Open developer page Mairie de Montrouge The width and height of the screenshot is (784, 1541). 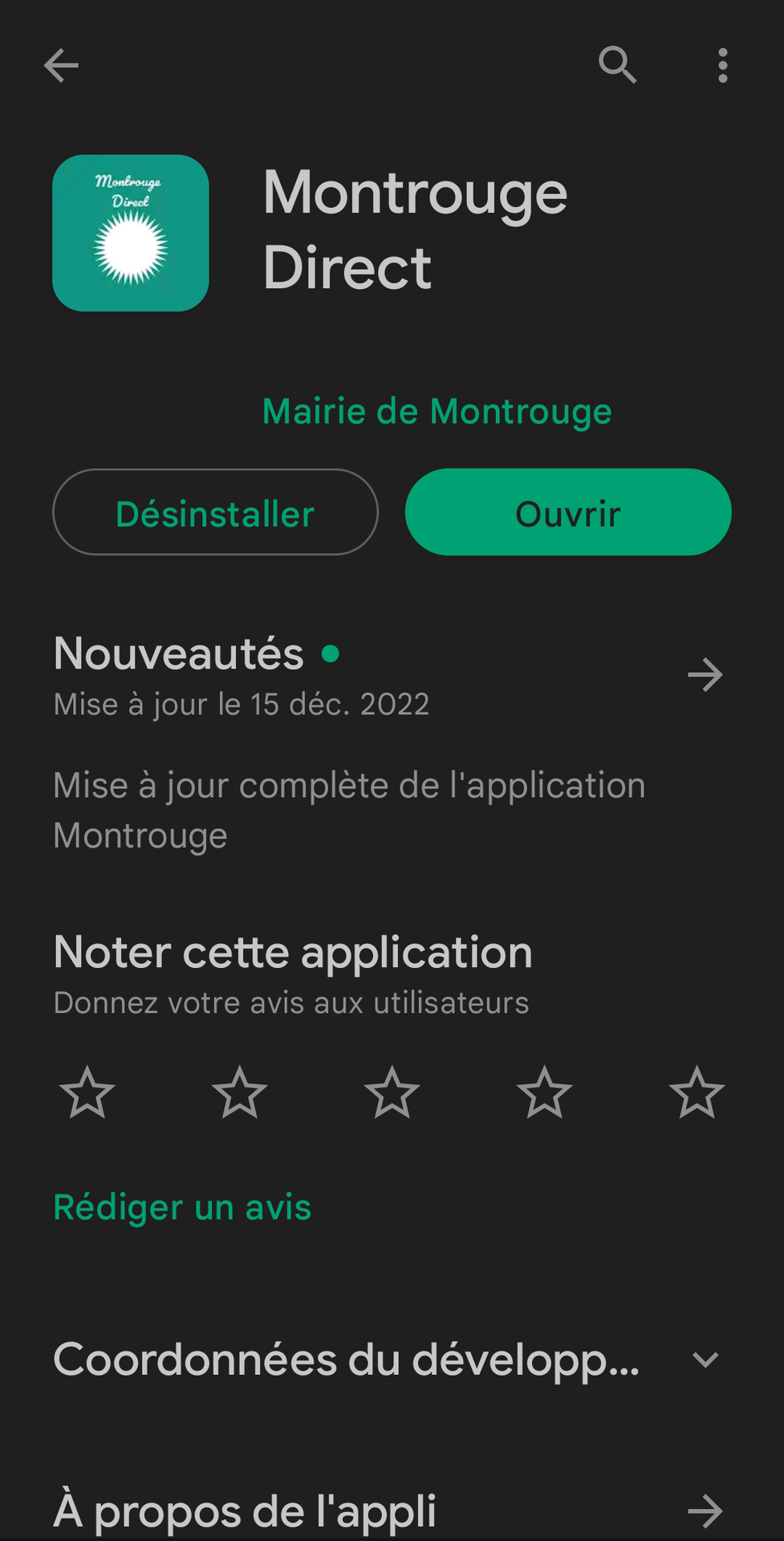point(437,412)
